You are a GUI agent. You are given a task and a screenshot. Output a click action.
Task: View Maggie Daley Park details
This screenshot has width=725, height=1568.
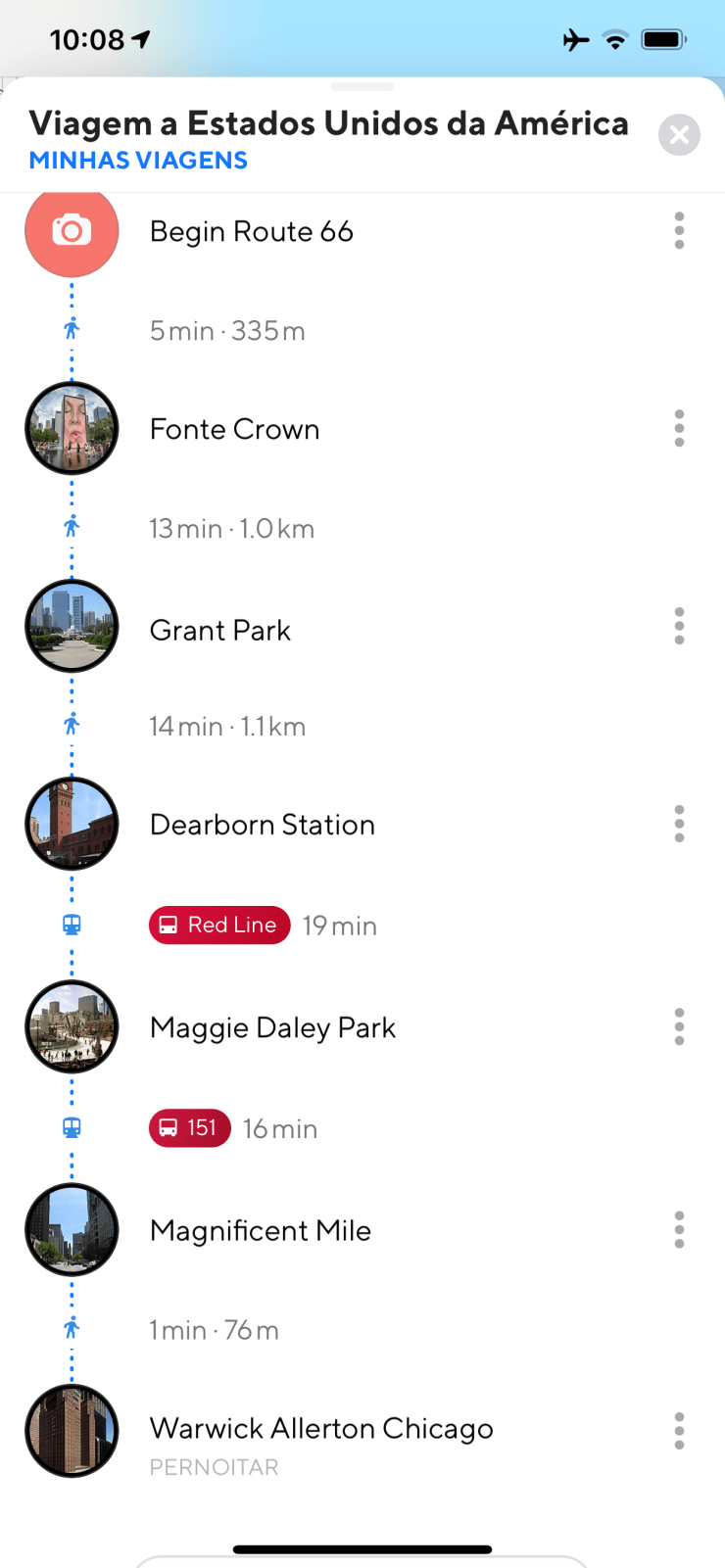coord(272,1027)
